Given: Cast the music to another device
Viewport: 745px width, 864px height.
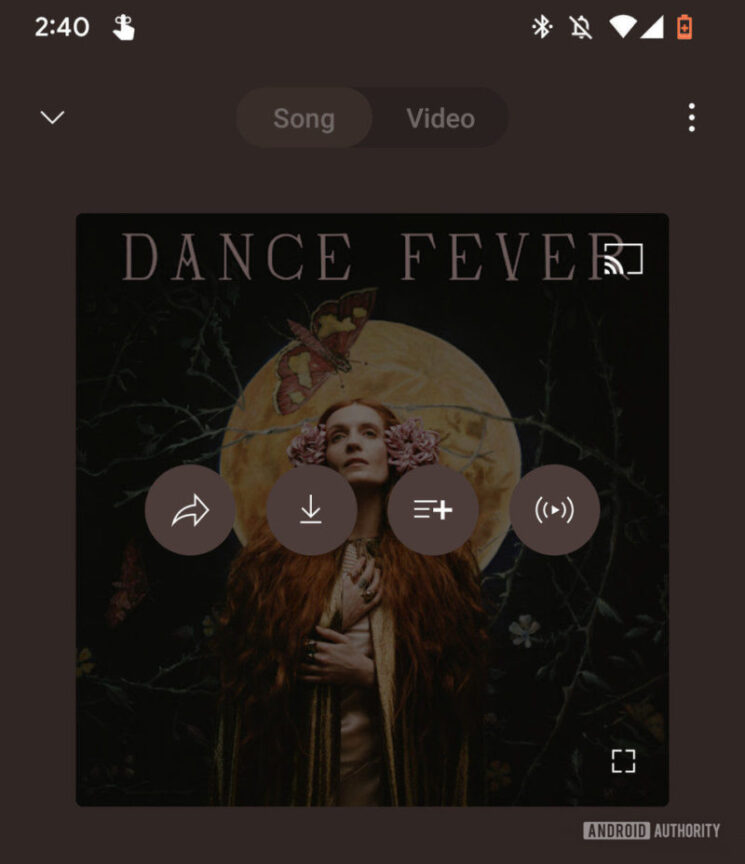Looking at the screenshot, I should click(x=623, y=260).
